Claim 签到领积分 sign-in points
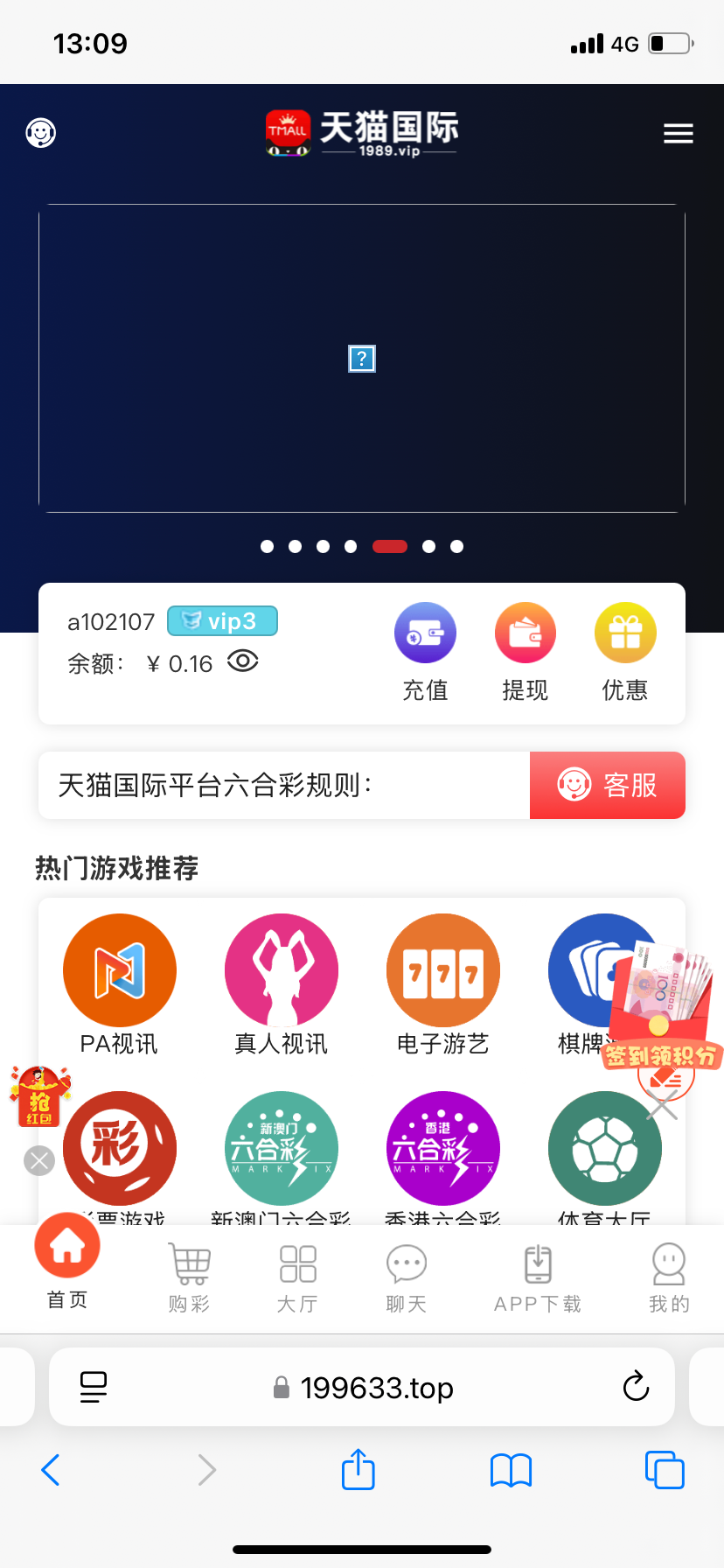The width and height of the screenshot is (724, 1568). 662,1015
